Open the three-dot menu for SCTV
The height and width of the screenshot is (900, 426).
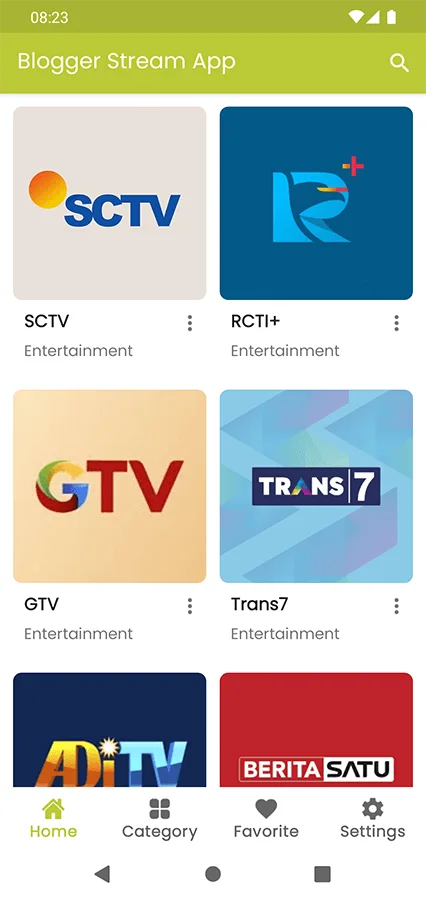(x=189, y=323)
